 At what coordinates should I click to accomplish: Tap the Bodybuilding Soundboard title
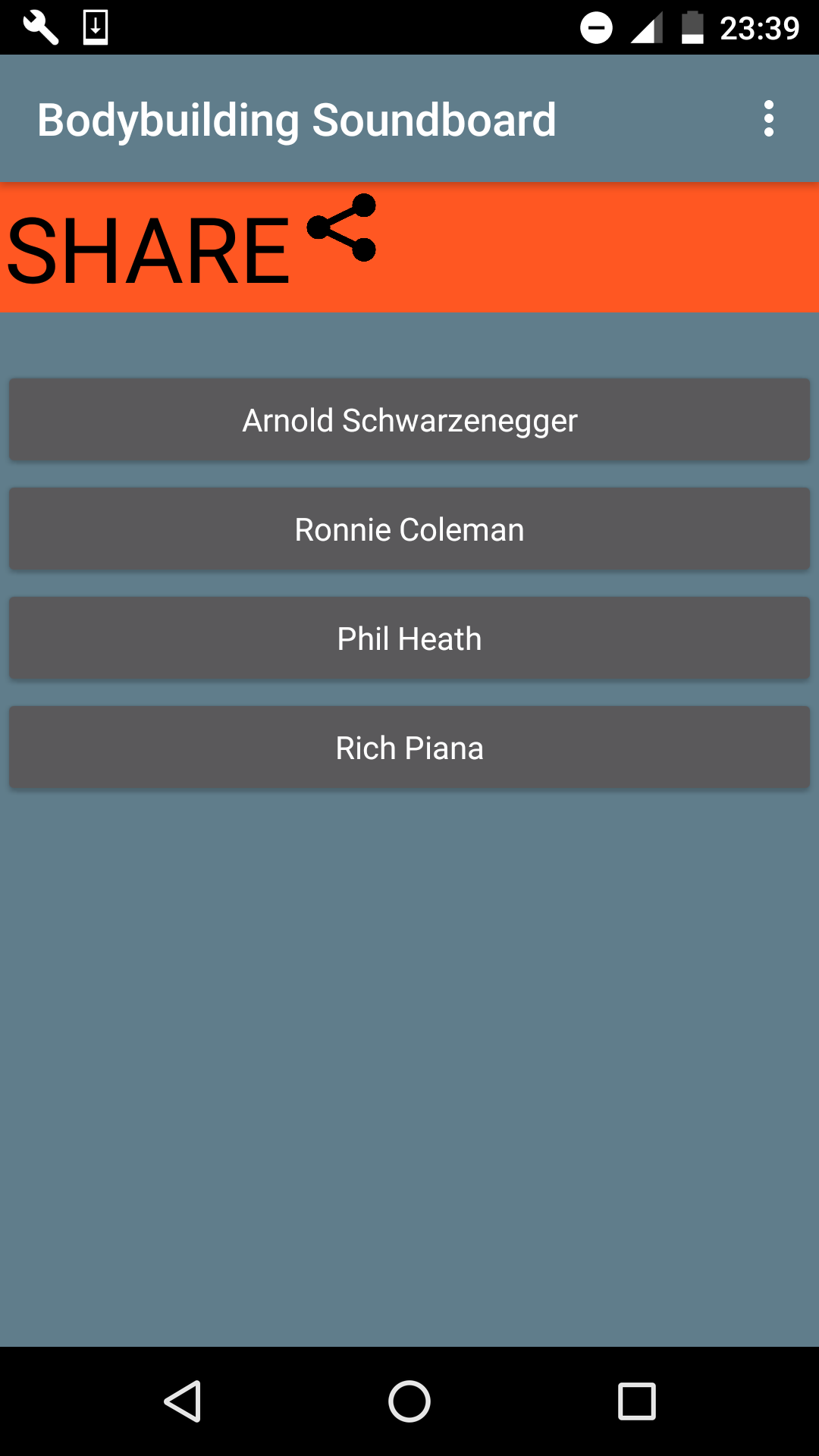[296, 119]
